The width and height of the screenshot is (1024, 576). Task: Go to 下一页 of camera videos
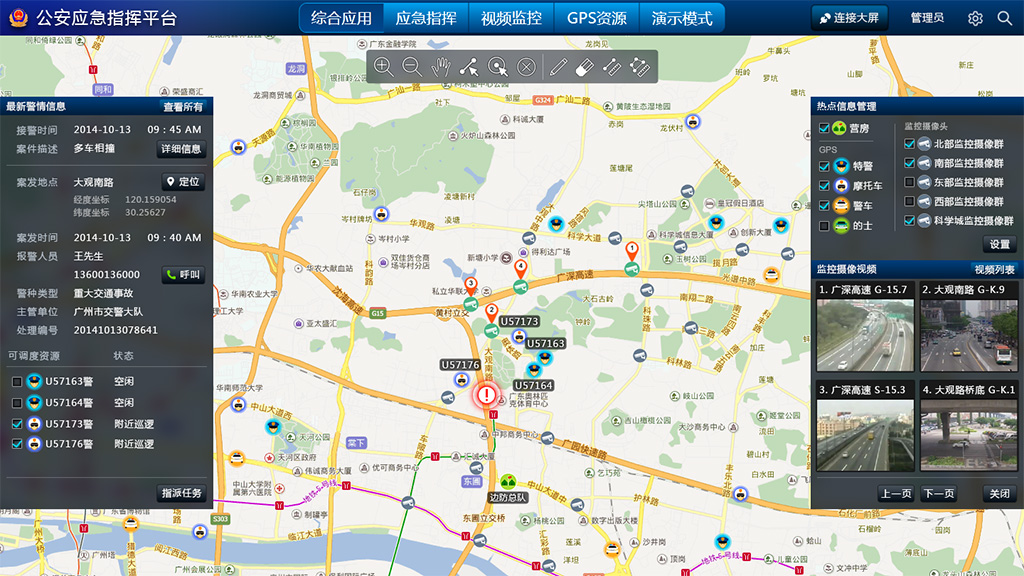938,494
